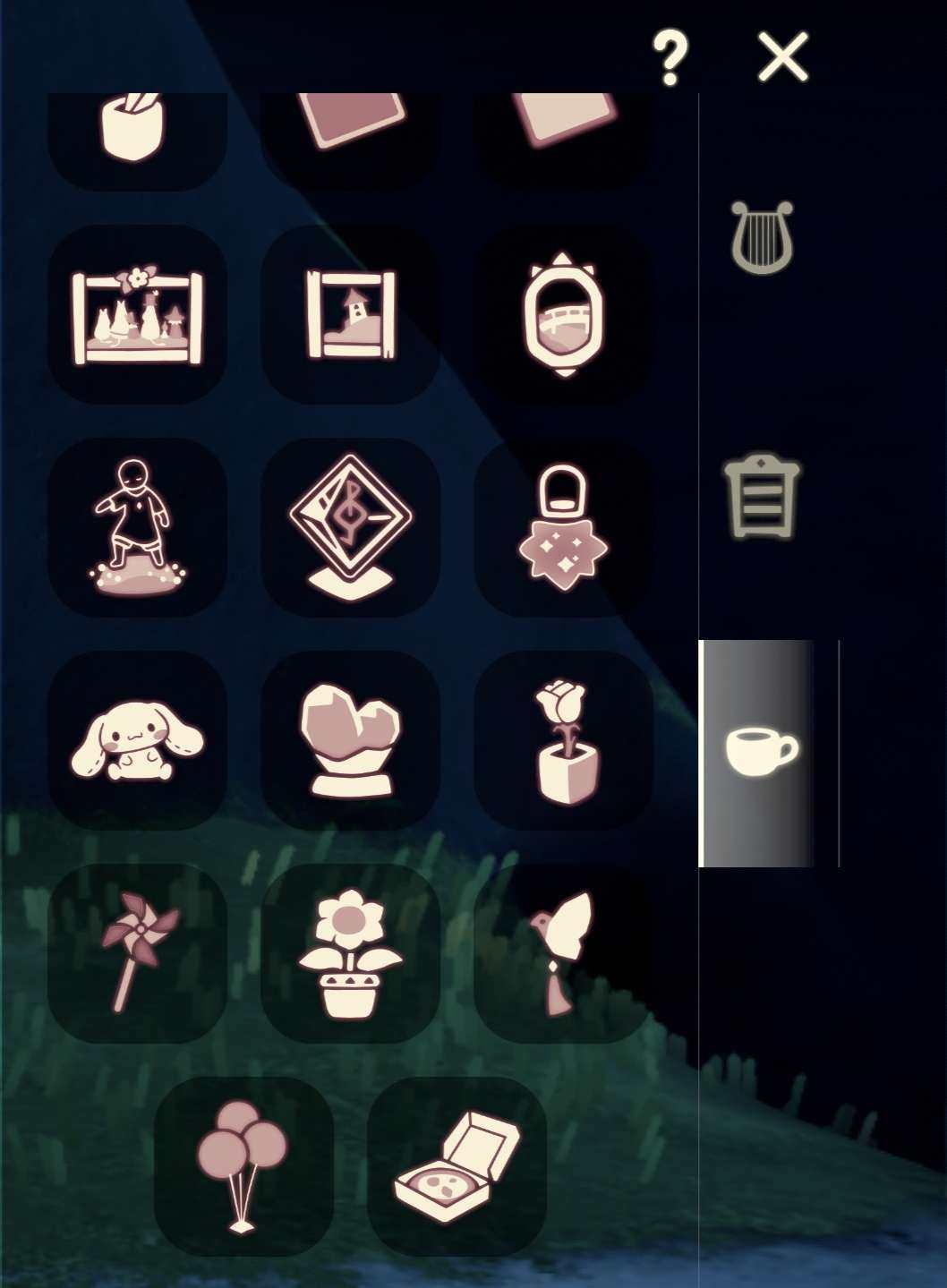This screenshot has width=947, height=1288.
Task: Switch to the harp instruments tab
Action: click(762, 238)
